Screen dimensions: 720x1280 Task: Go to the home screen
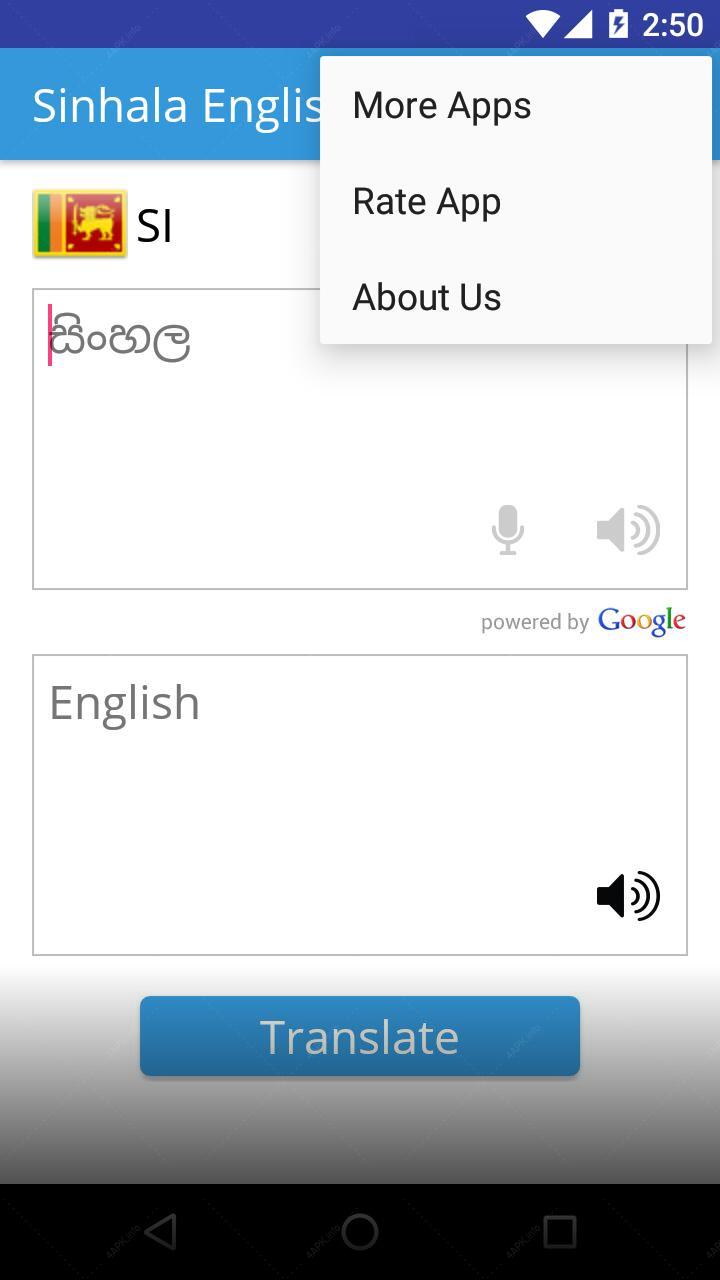click(x=360, y=1232)
